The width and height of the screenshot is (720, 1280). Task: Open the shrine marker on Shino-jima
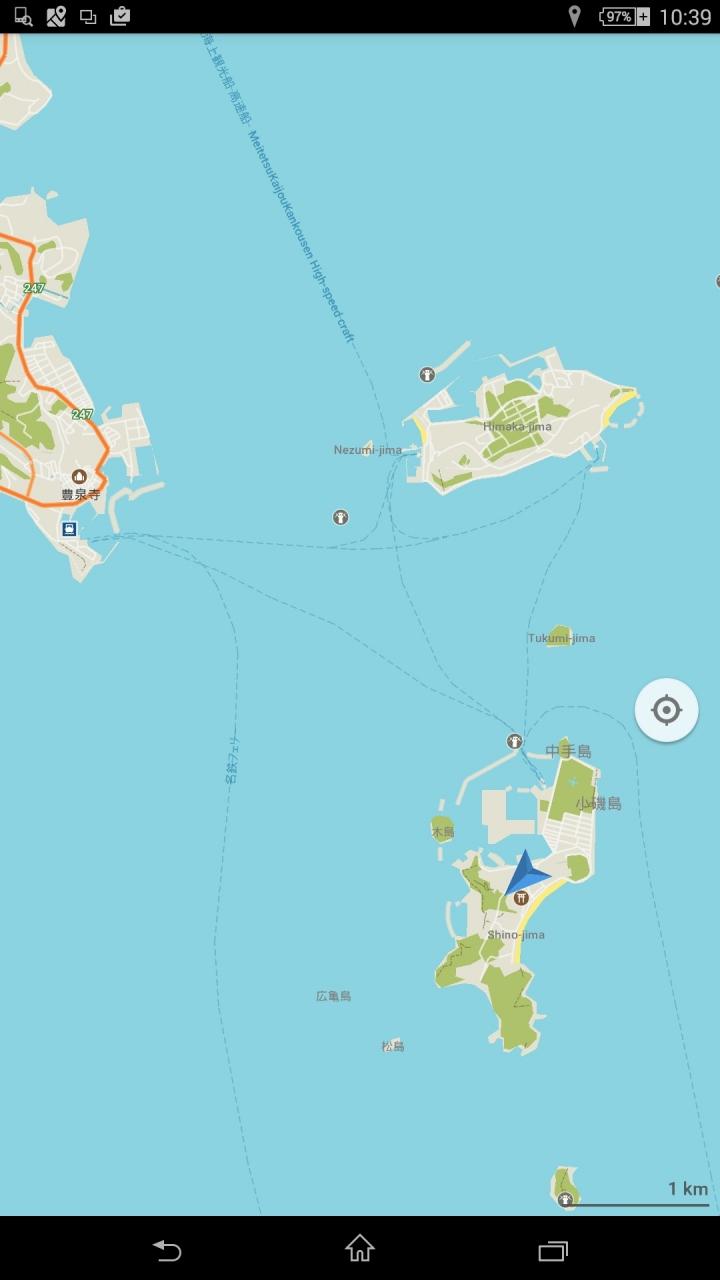521,899
